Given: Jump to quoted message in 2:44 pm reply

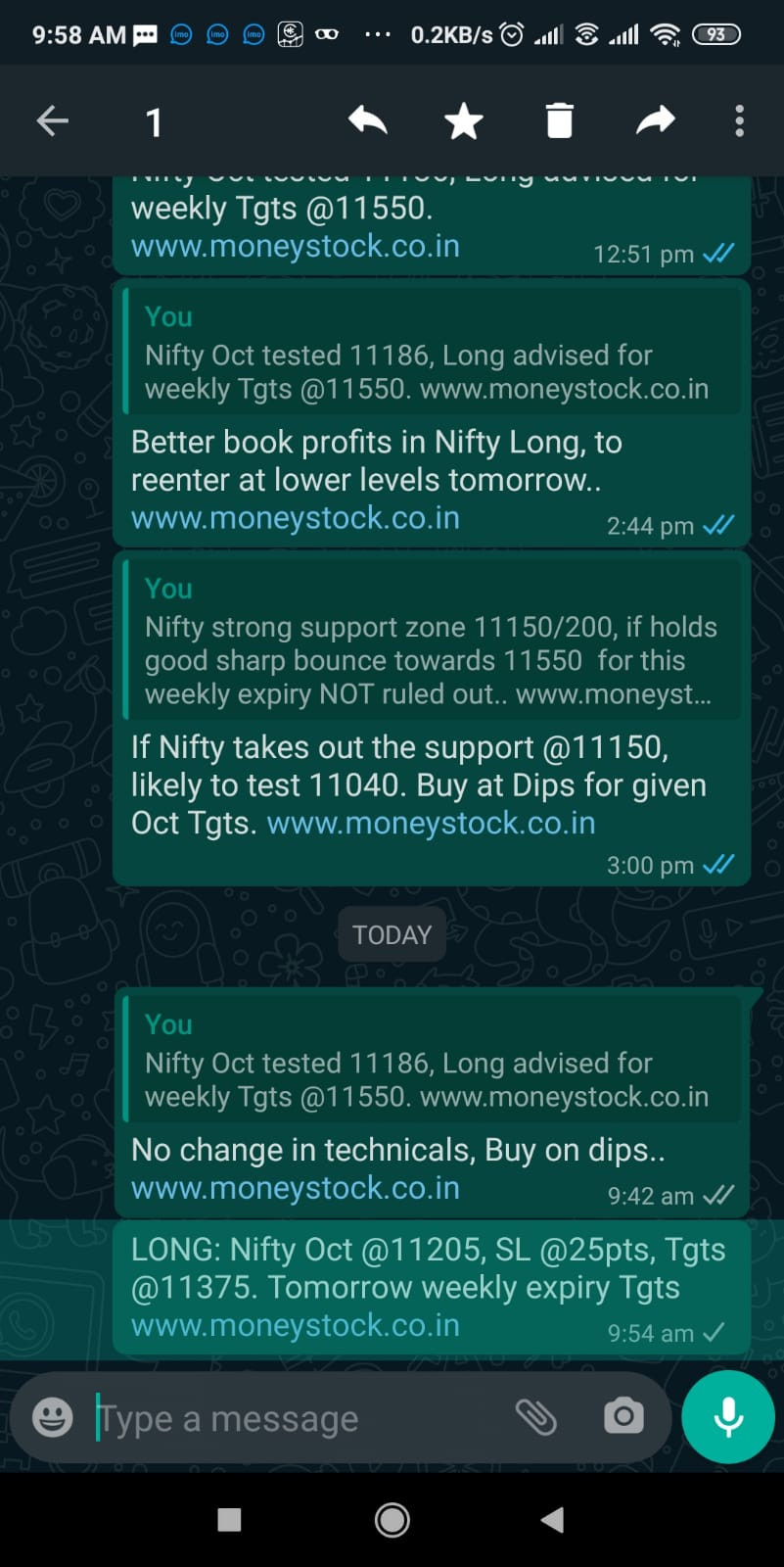Looking at the screenshot, I should (431, 355).
